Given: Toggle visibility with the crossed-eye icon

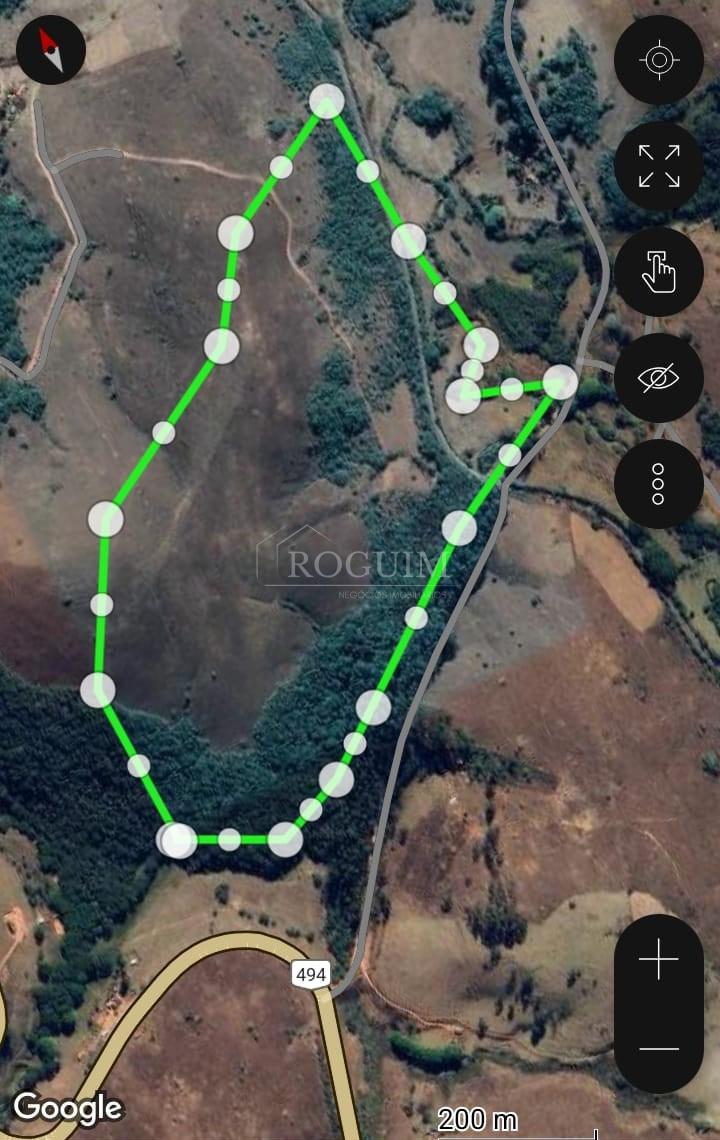Looking at the screenshot, I should 659,378.
